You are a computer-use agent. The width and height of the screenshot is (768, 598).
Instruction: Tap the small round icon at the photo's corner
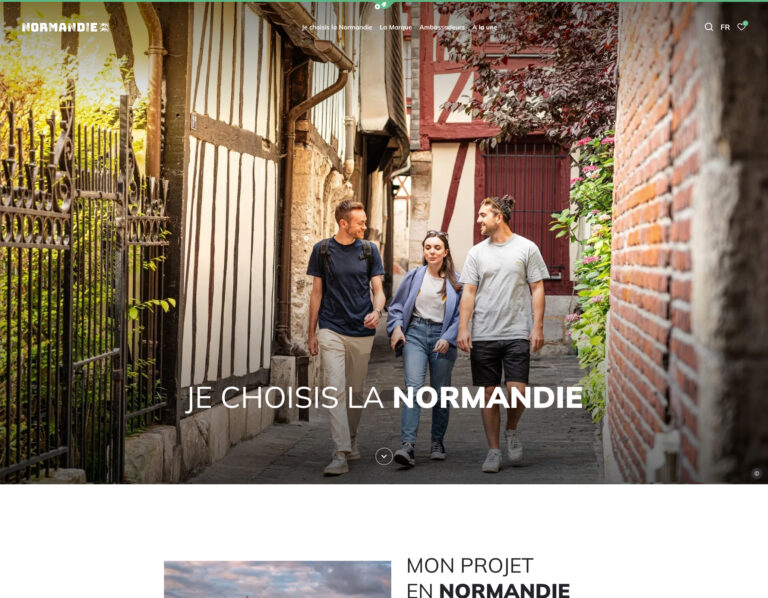click(756, 474)
